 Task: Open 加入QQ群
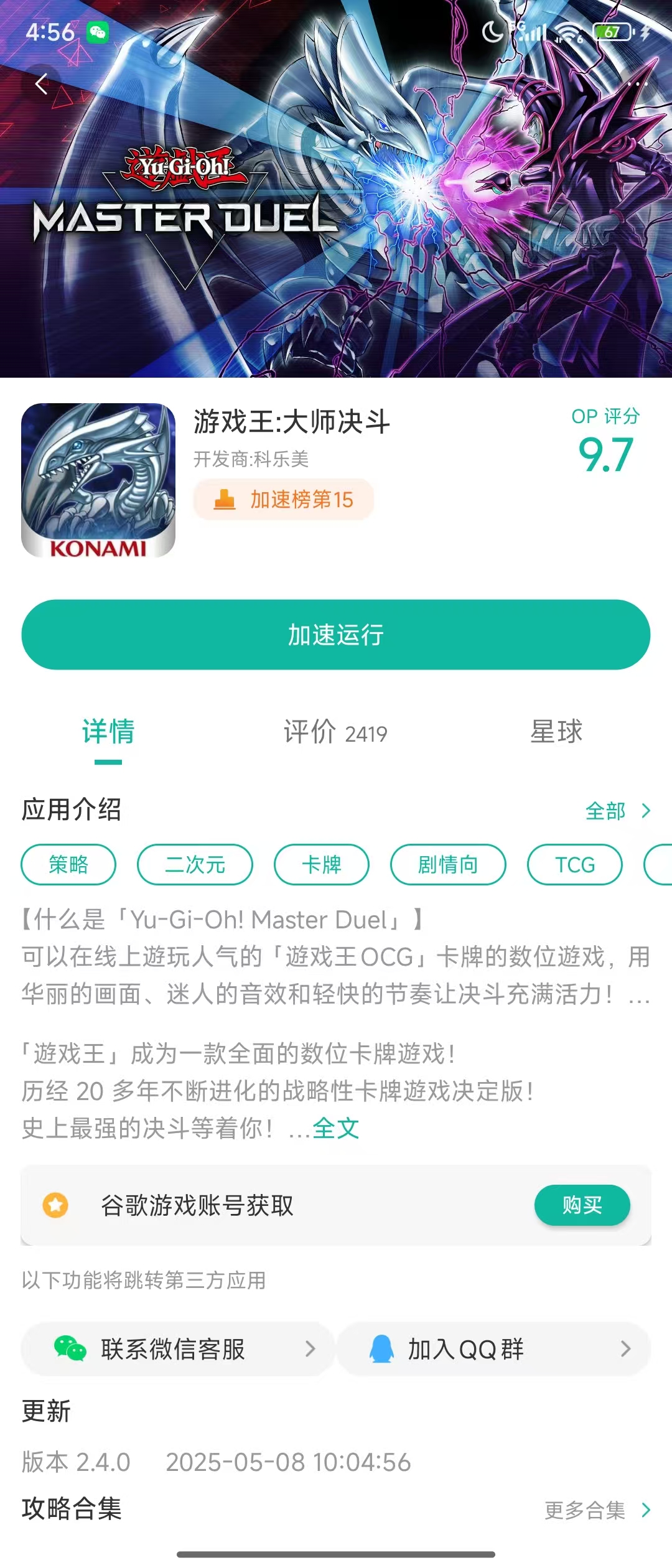click(493, 1349)
